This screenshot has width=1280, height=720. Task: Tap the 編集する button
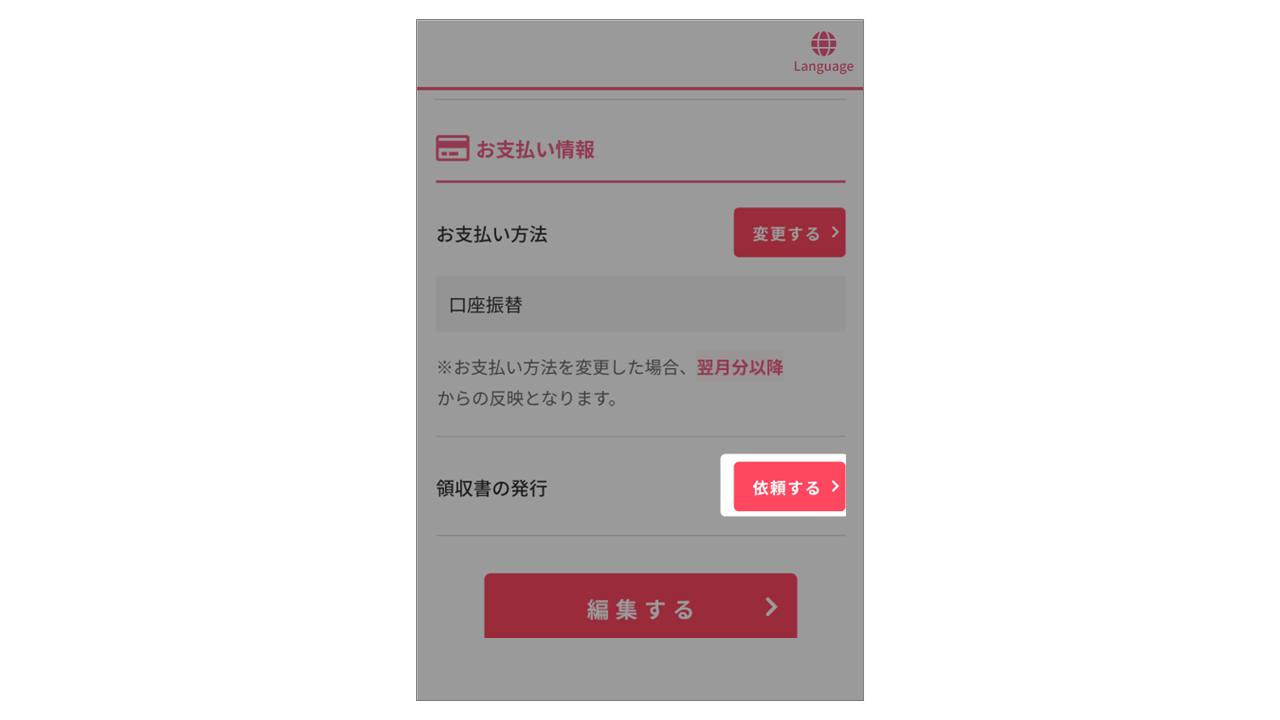[x=640, y=606]
